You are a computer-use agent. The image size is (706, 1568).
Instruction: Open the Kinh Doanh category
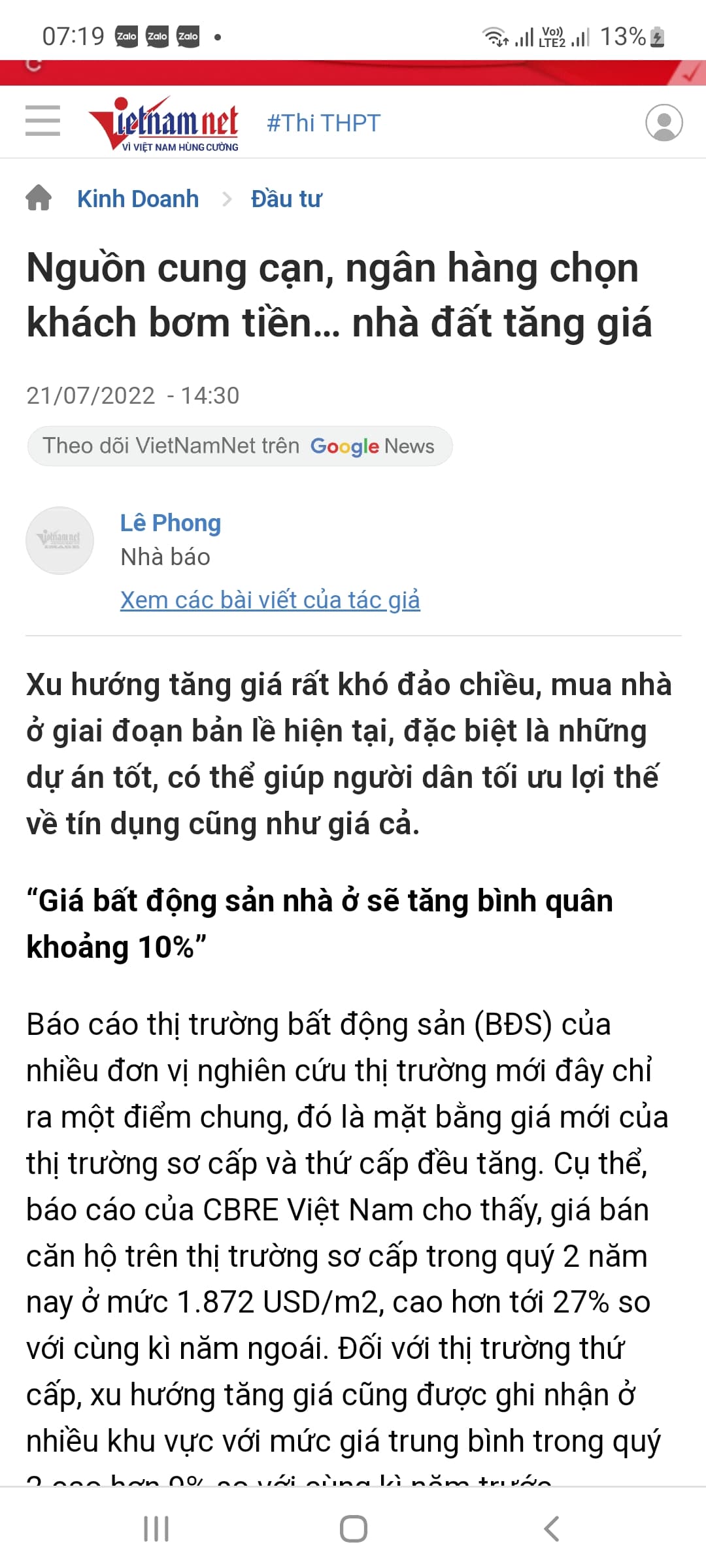[138, 199]
